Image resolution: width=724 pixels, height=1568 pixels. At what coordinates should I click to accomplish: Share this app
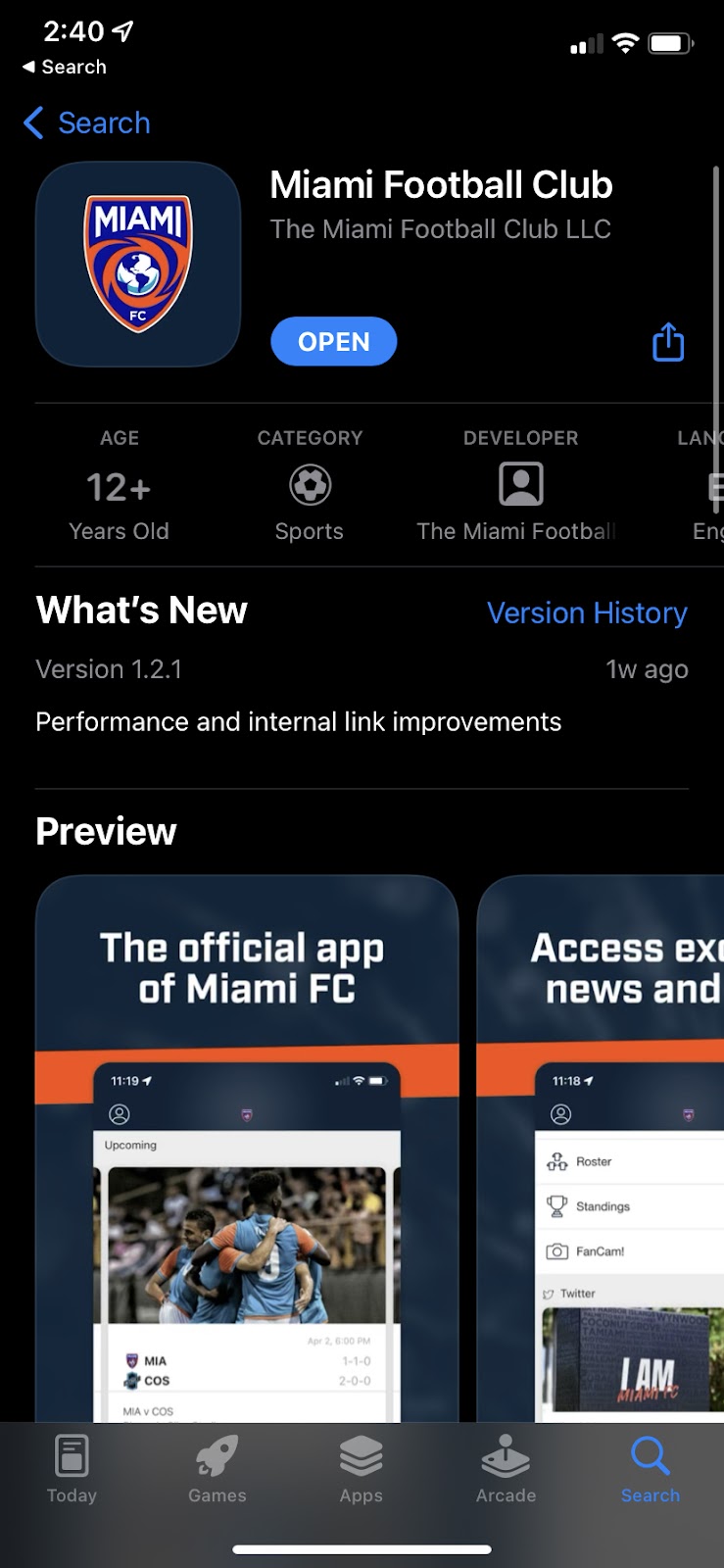pos(668,342)
